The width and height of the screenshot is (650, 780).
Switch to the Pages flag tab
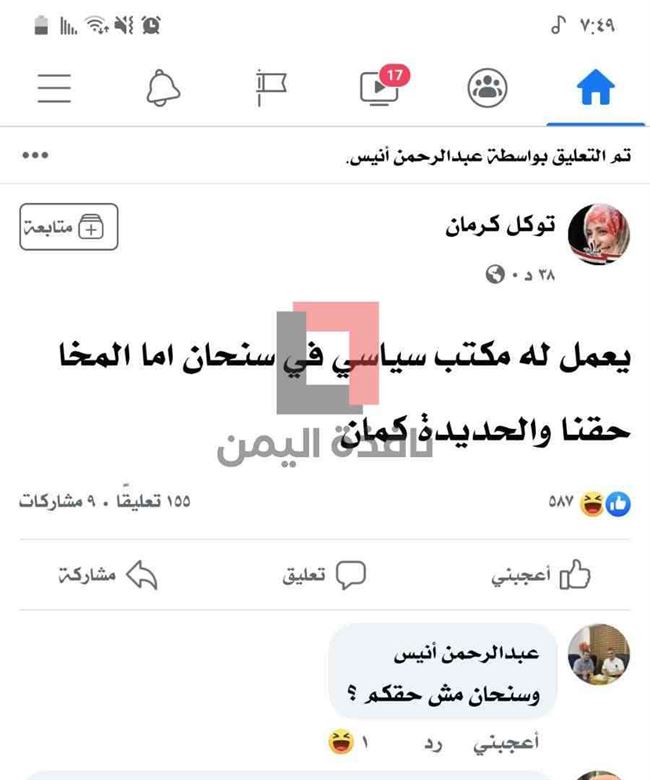click(x=271, y=90)
